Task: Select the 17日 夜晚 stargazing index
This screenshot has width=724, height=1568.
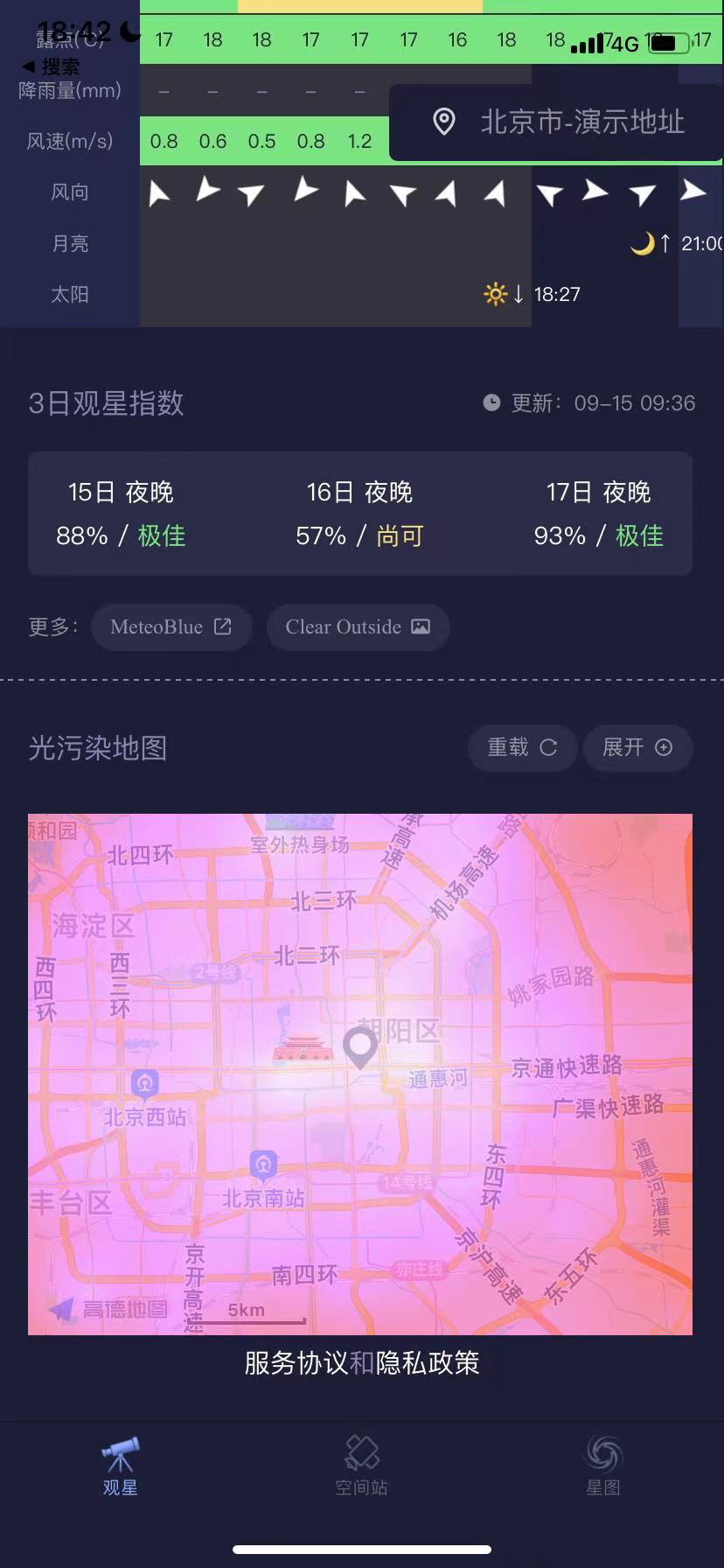Action: click(599, 514)
